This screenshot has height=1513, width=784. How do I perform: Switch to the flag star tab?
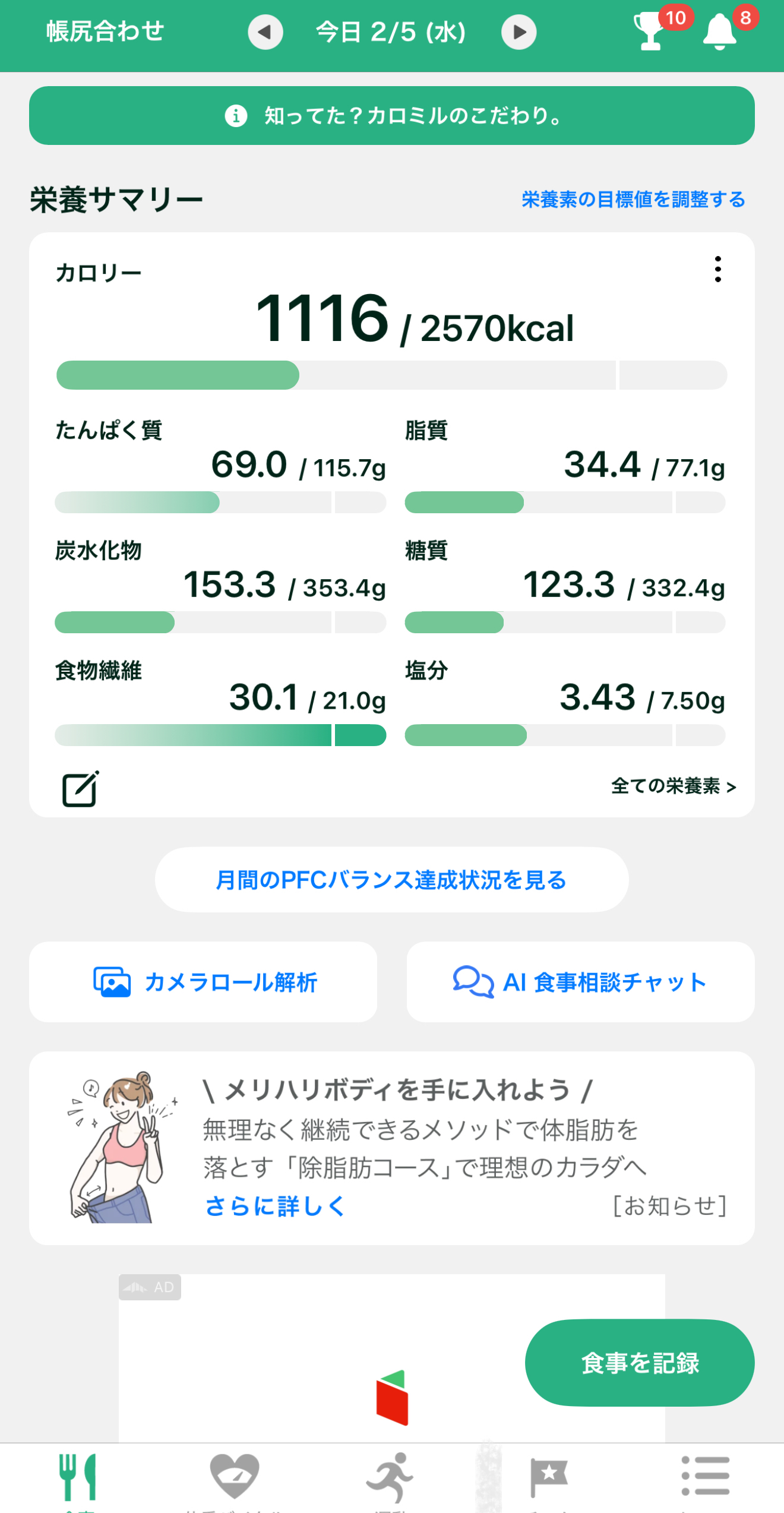pyautogui.click(x=548, y=1477)
